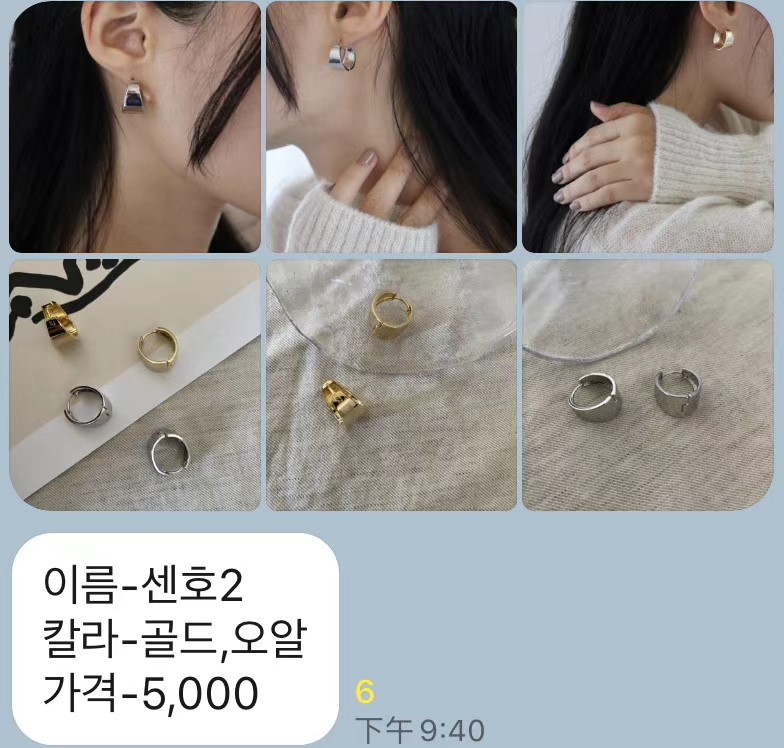View the photo with hand on sweater shoulder

(647, 127)
